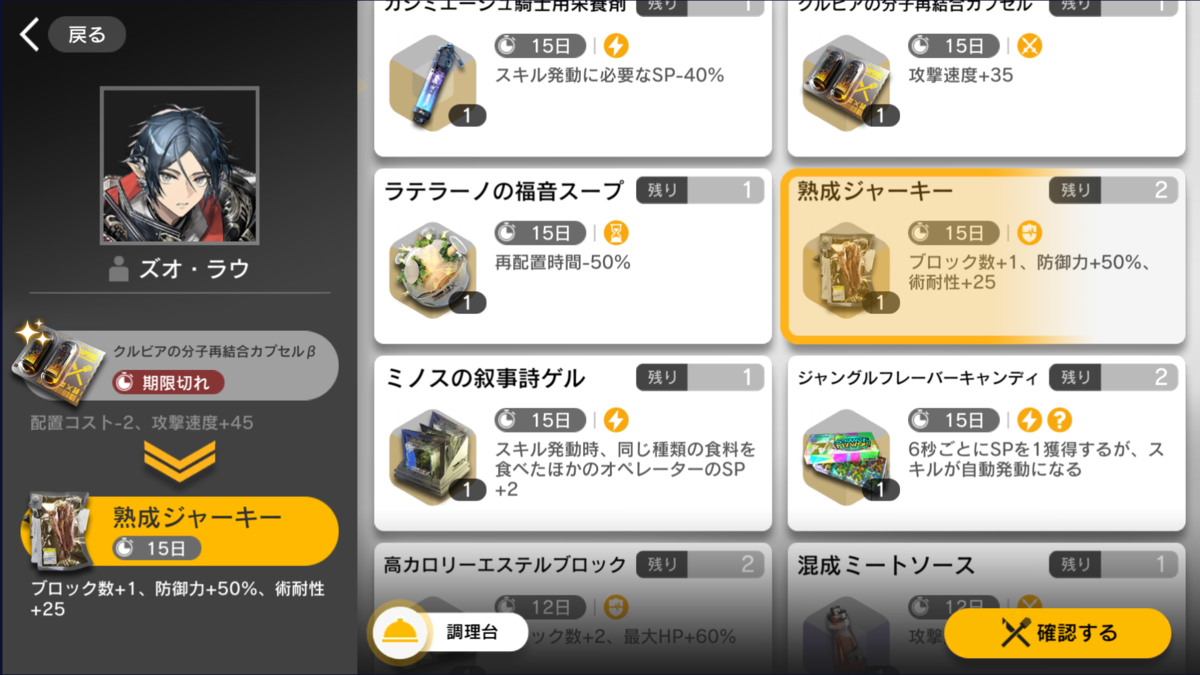Confirm selection with 確認する button
The image size is (1200, 675).
point(1057,632)
